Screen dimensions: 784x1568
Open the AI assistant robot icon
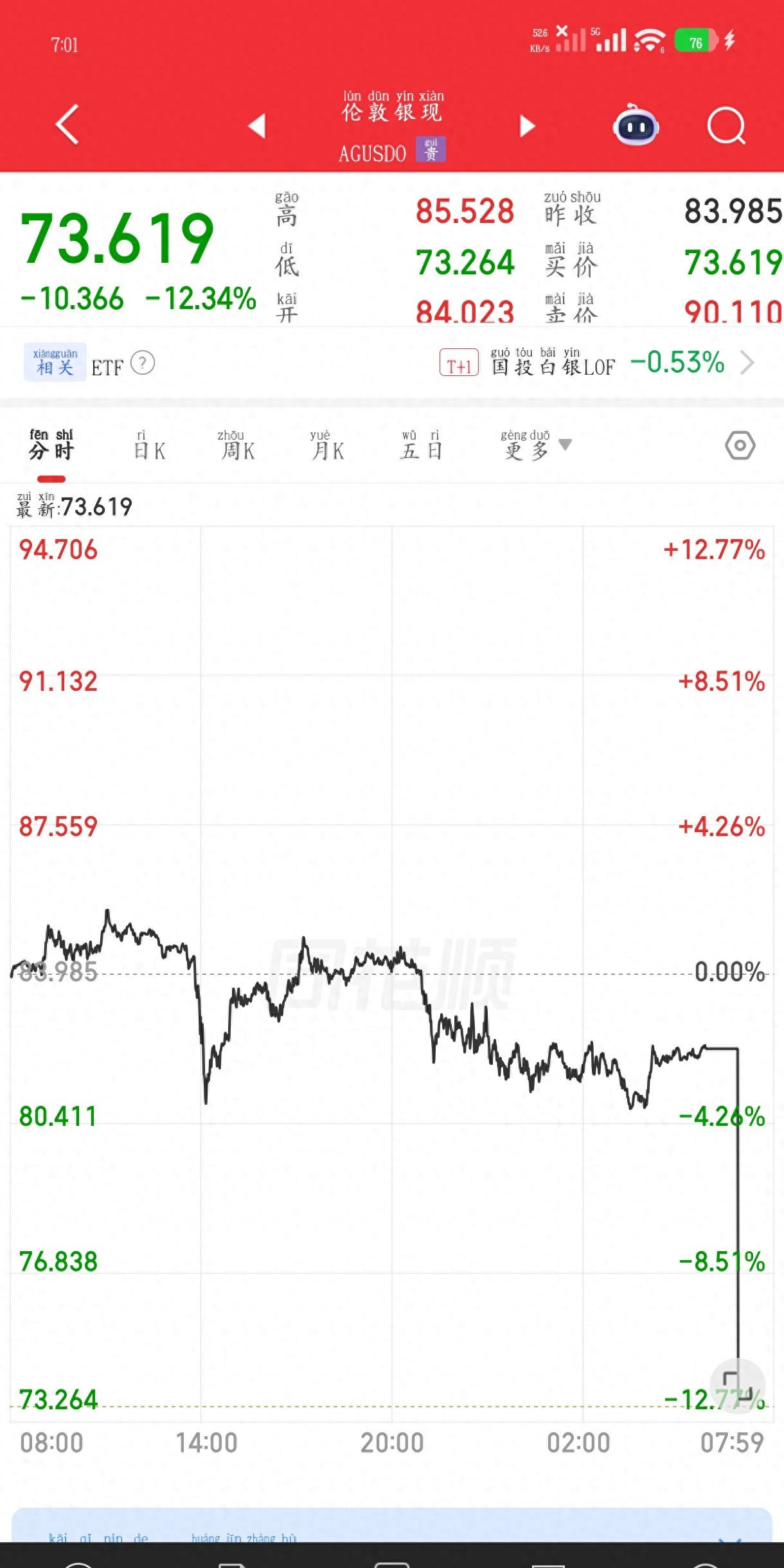pyautogui.click(x=636, y=127)
